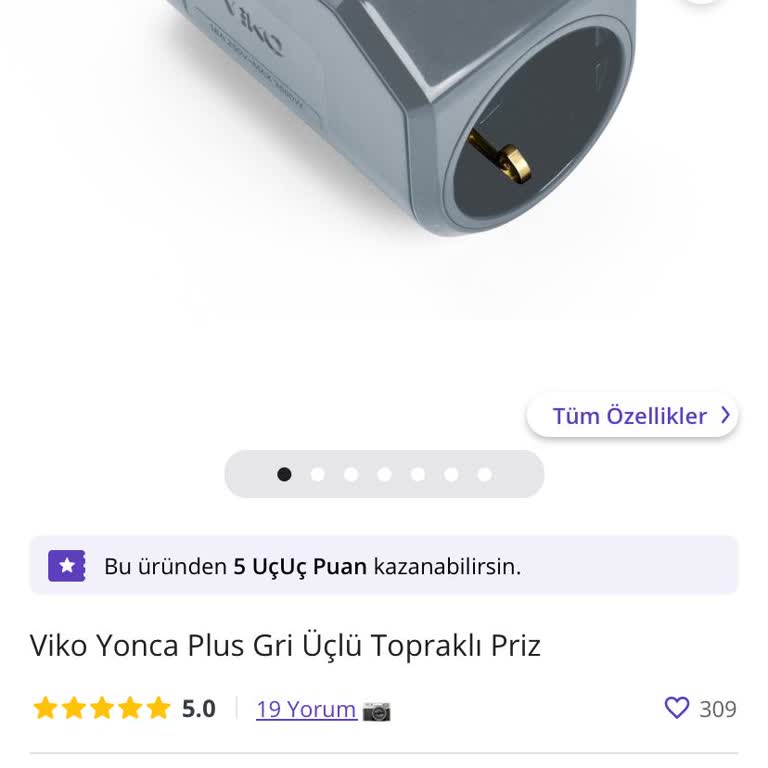Tap the image carousel page indicator dots
768x768 pixels.
[384, 474]
